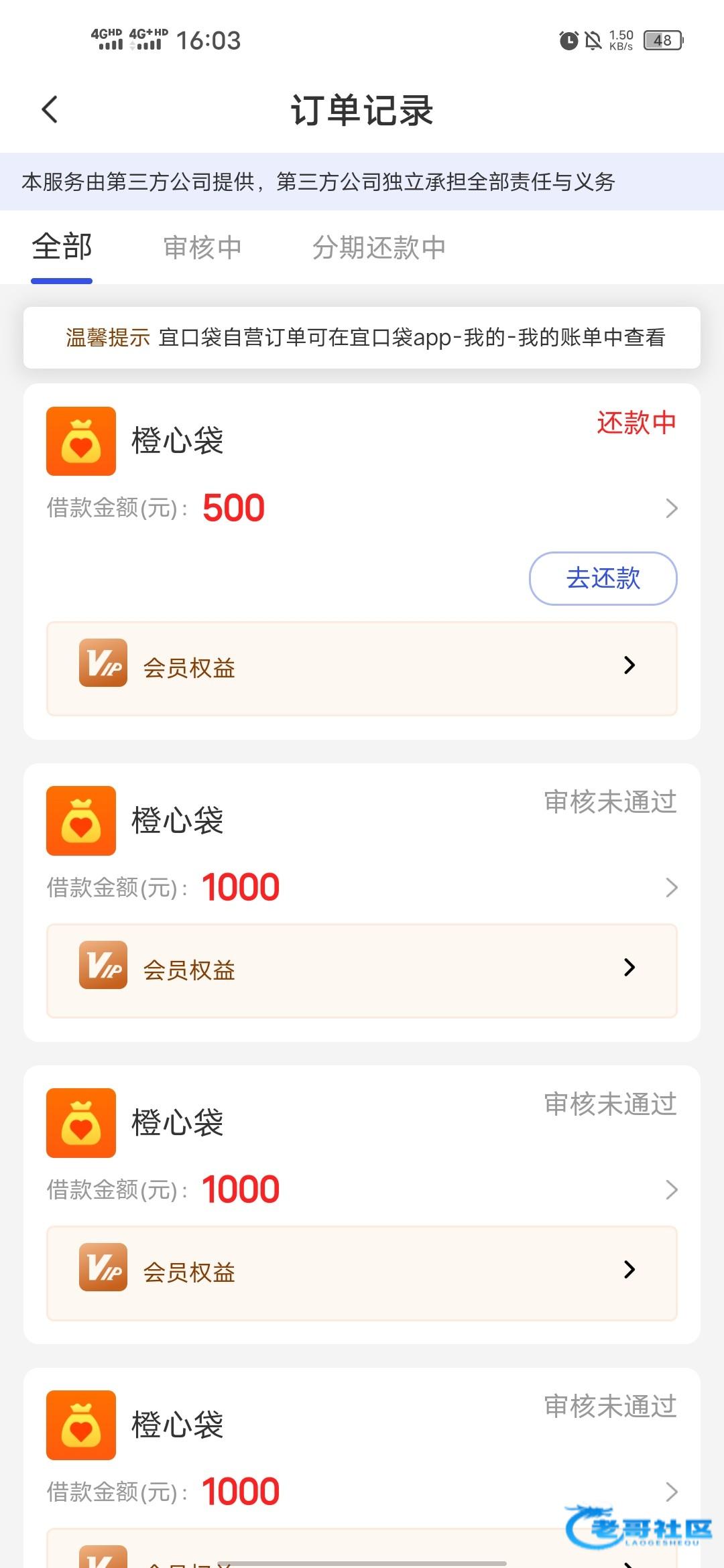This screenshot has width=724, height=1568.
Task: Switch to the 审核中 tab
Action: coord(202,247)
